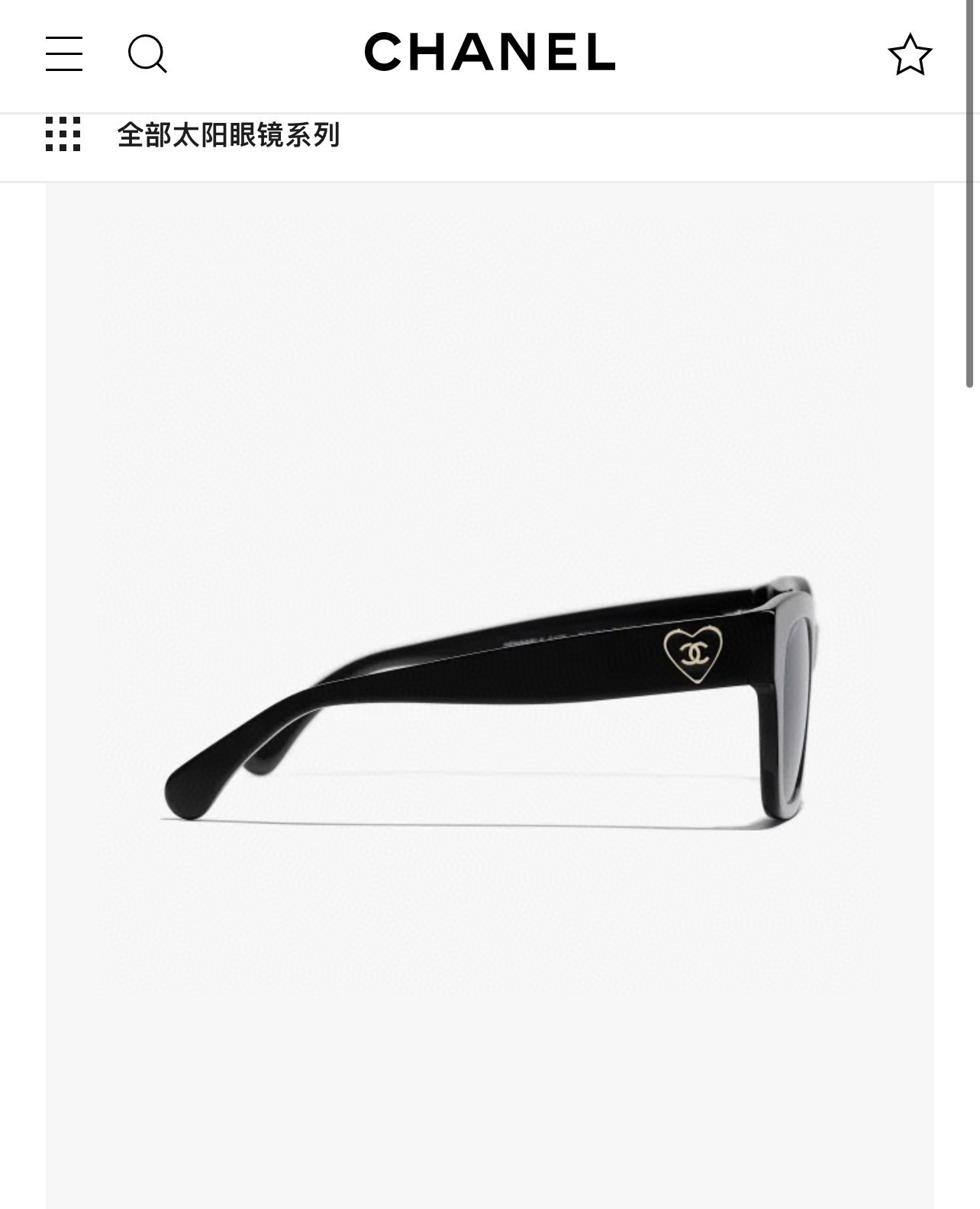
Task: Open 全部太阳眼镜系列 grid view
Action: [63, 134]
